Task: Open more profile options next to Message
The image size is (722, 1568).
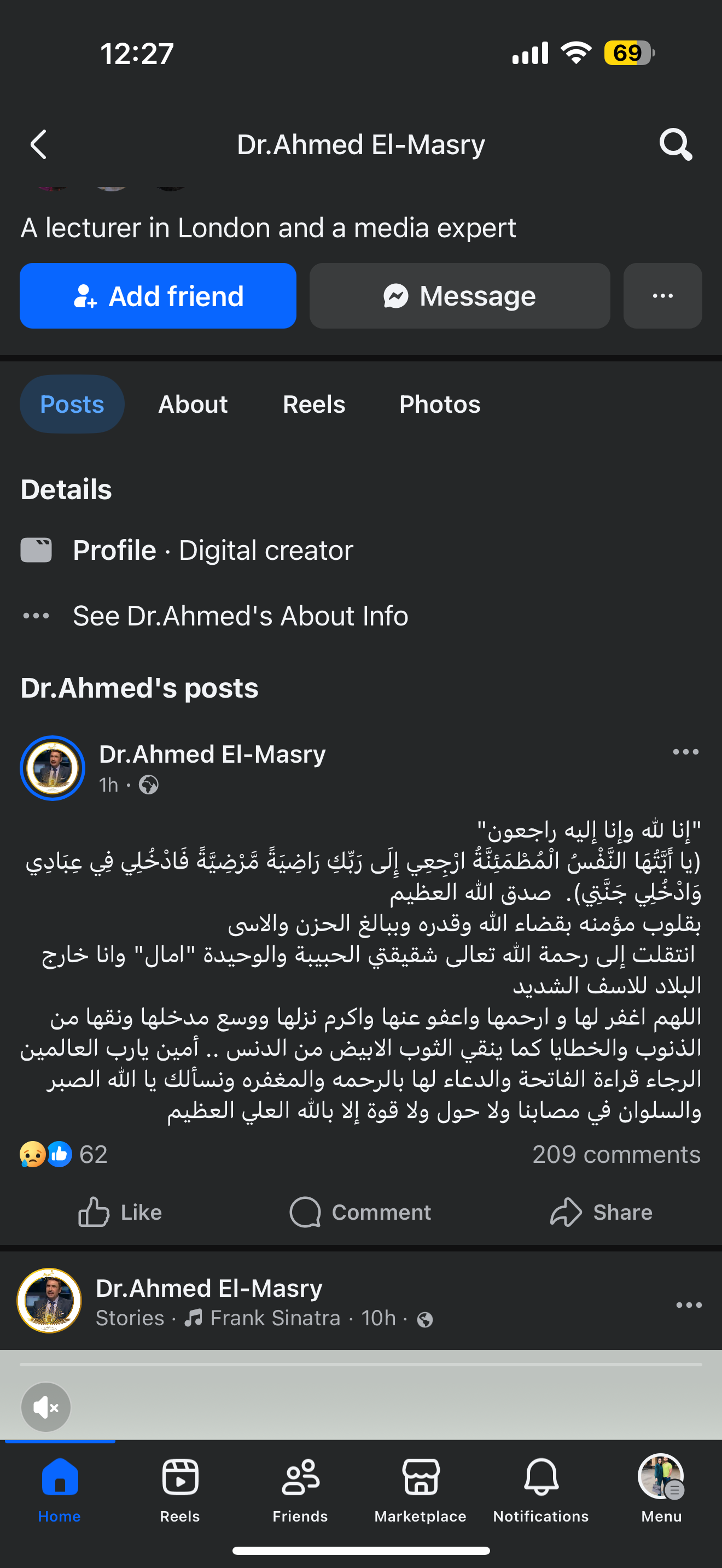Action: pyautogui.click(x=662, y=296)
